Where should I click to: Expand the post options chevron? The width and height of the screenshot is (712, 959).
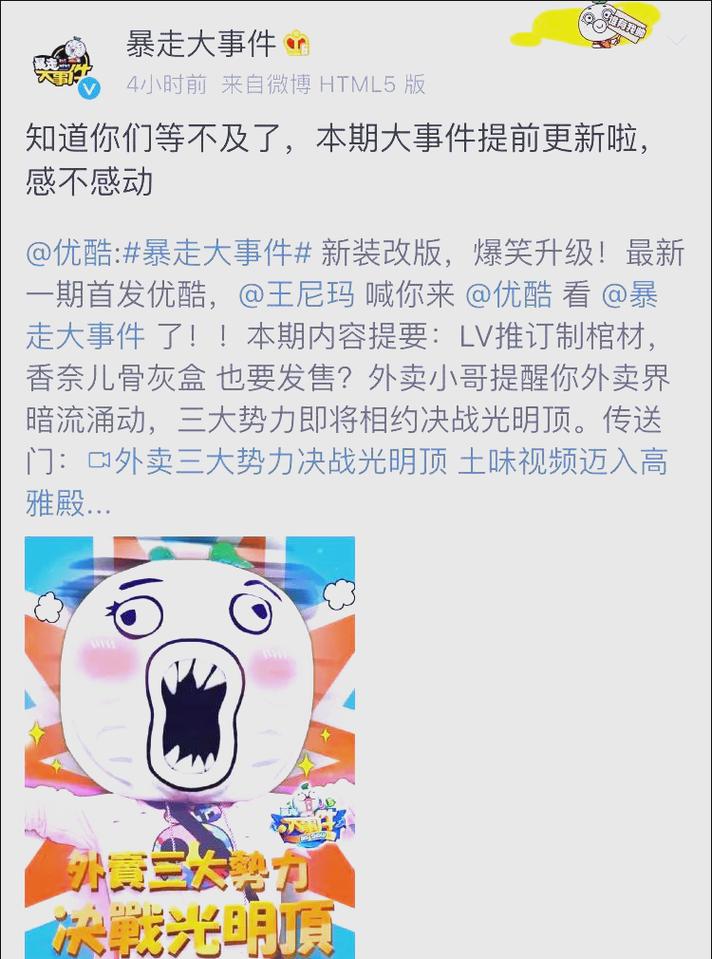click(677, 42)
